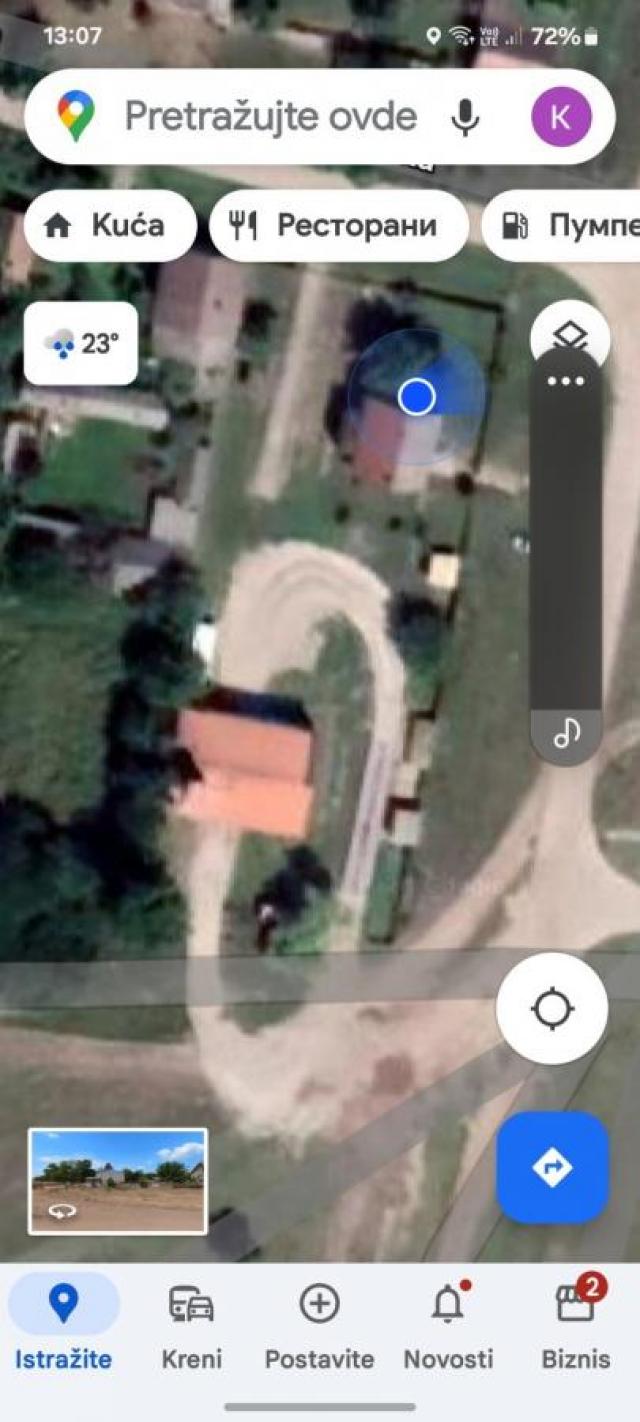Start voice search with the microphone
Image resolution: width=640 pixels, height=1422 pixels.
point(464,117)
